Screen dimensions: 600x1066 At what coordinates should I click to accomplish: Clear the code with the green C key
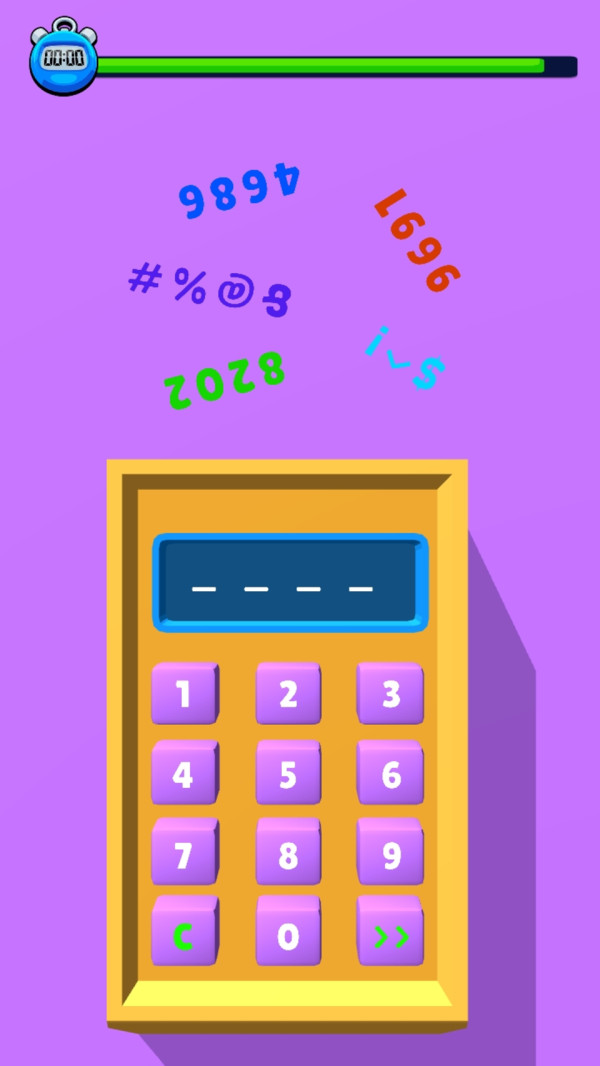click(184, 936)
